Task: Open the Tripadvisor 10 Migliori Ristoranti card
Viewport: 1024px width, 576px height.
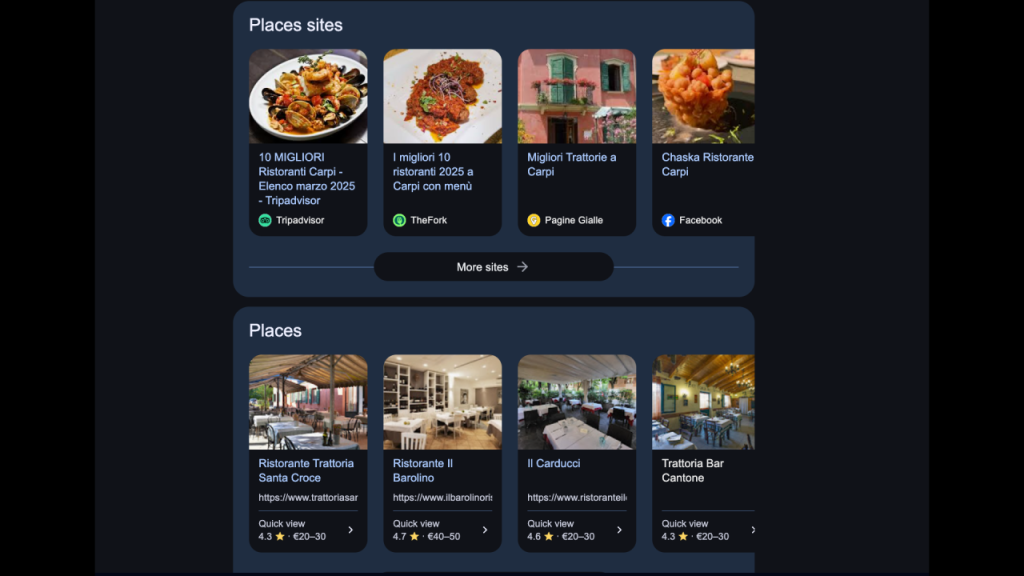Action: 307,178
